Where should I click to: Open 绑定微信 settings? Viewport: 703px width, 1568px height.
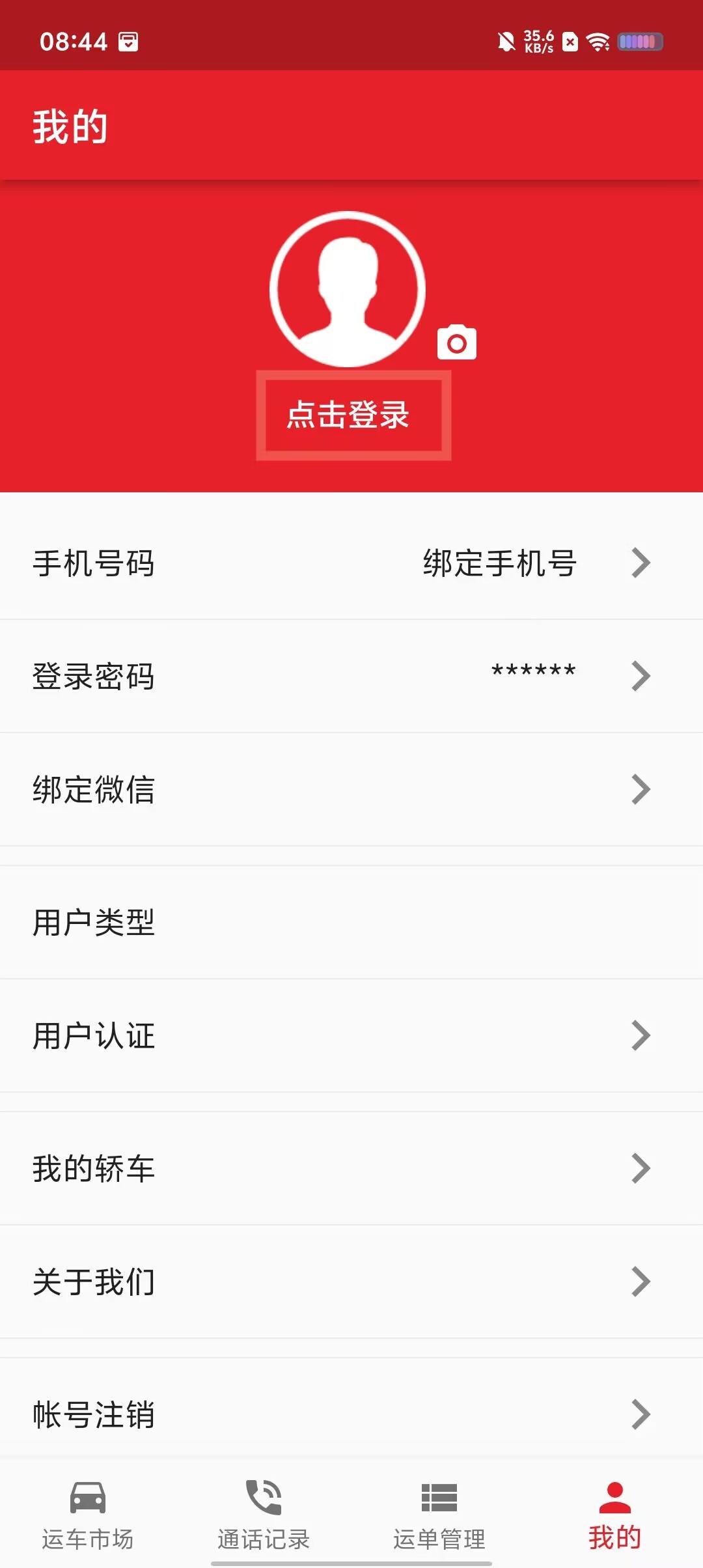(351, 789)
